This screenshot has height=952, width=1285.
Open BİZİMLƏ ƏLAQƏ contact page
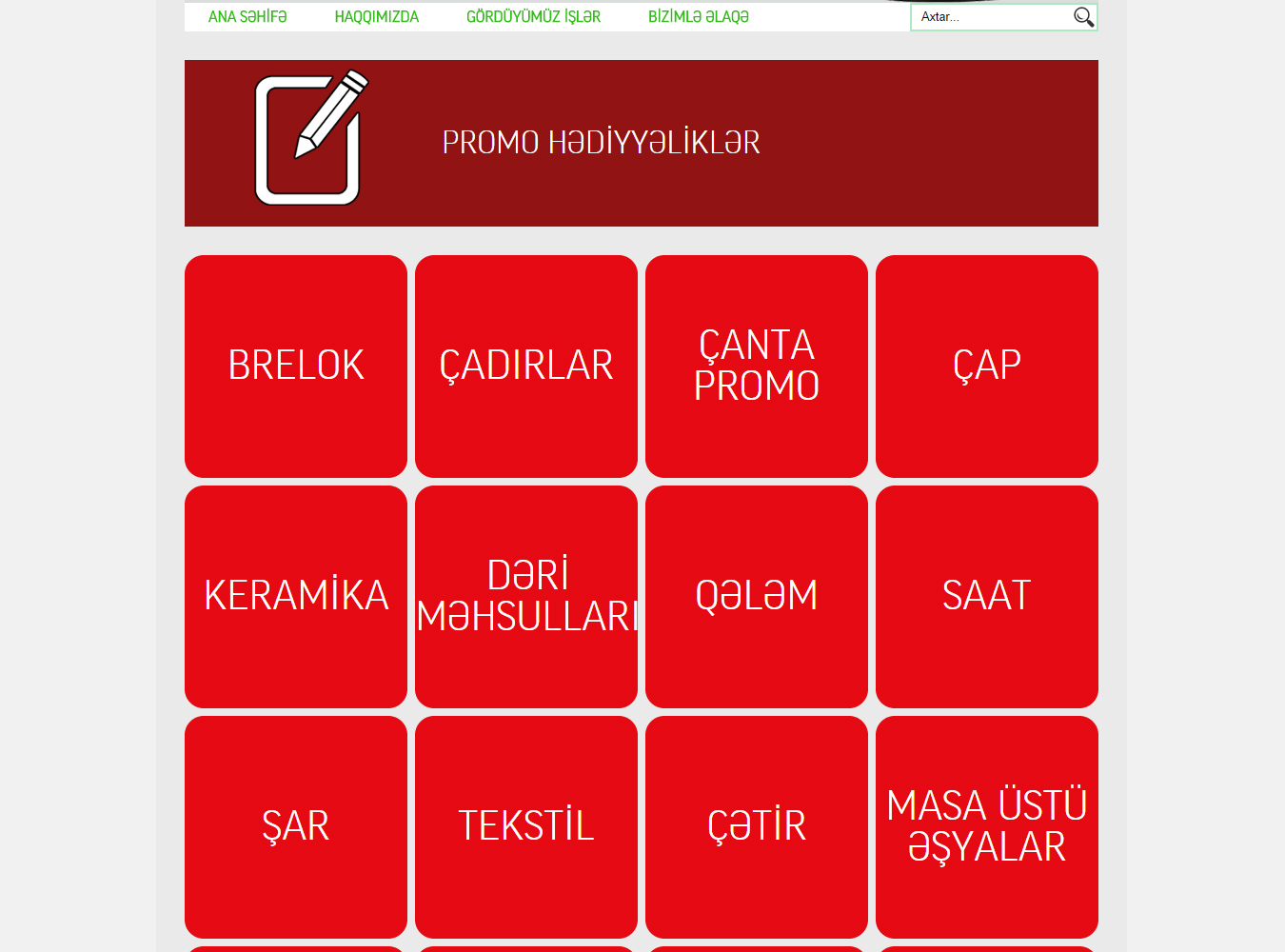[698, 17]
